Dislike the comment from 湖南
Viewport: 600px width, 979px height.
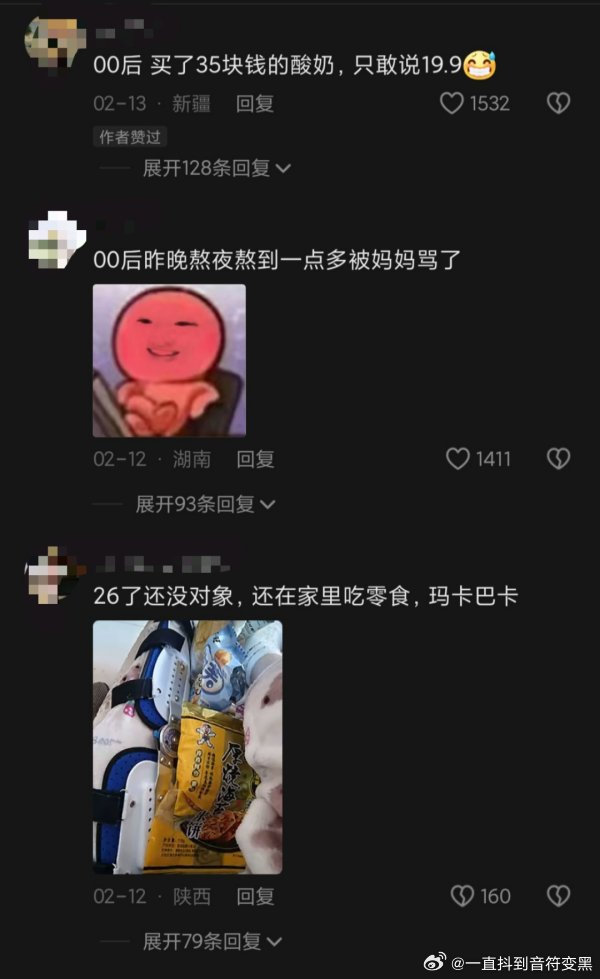pyautogui.click(x=558, y=459)
